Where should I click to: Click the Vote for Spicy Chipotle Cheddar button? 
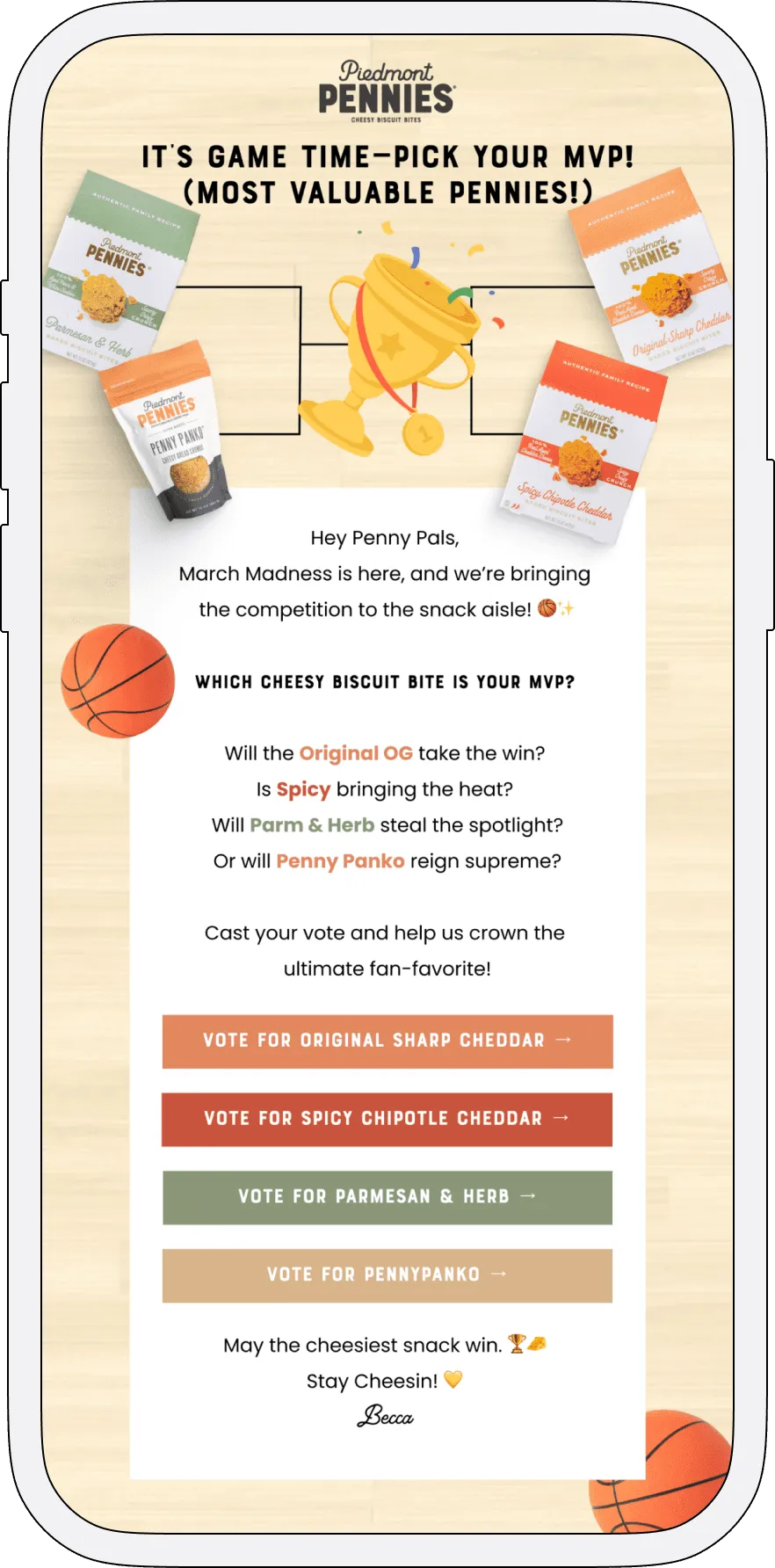(387, 1119)
